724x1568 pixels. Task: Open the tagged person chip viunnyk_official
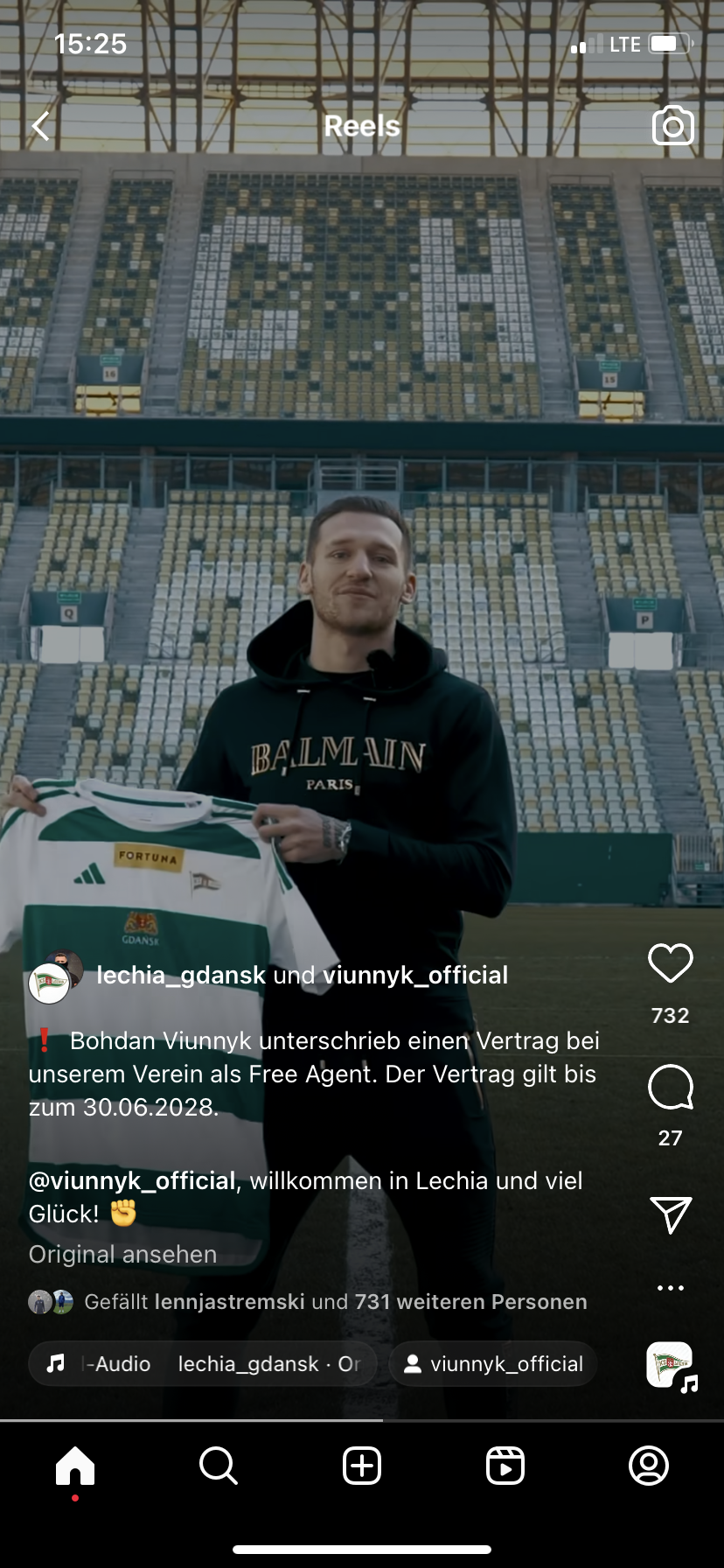point(493,1363)
